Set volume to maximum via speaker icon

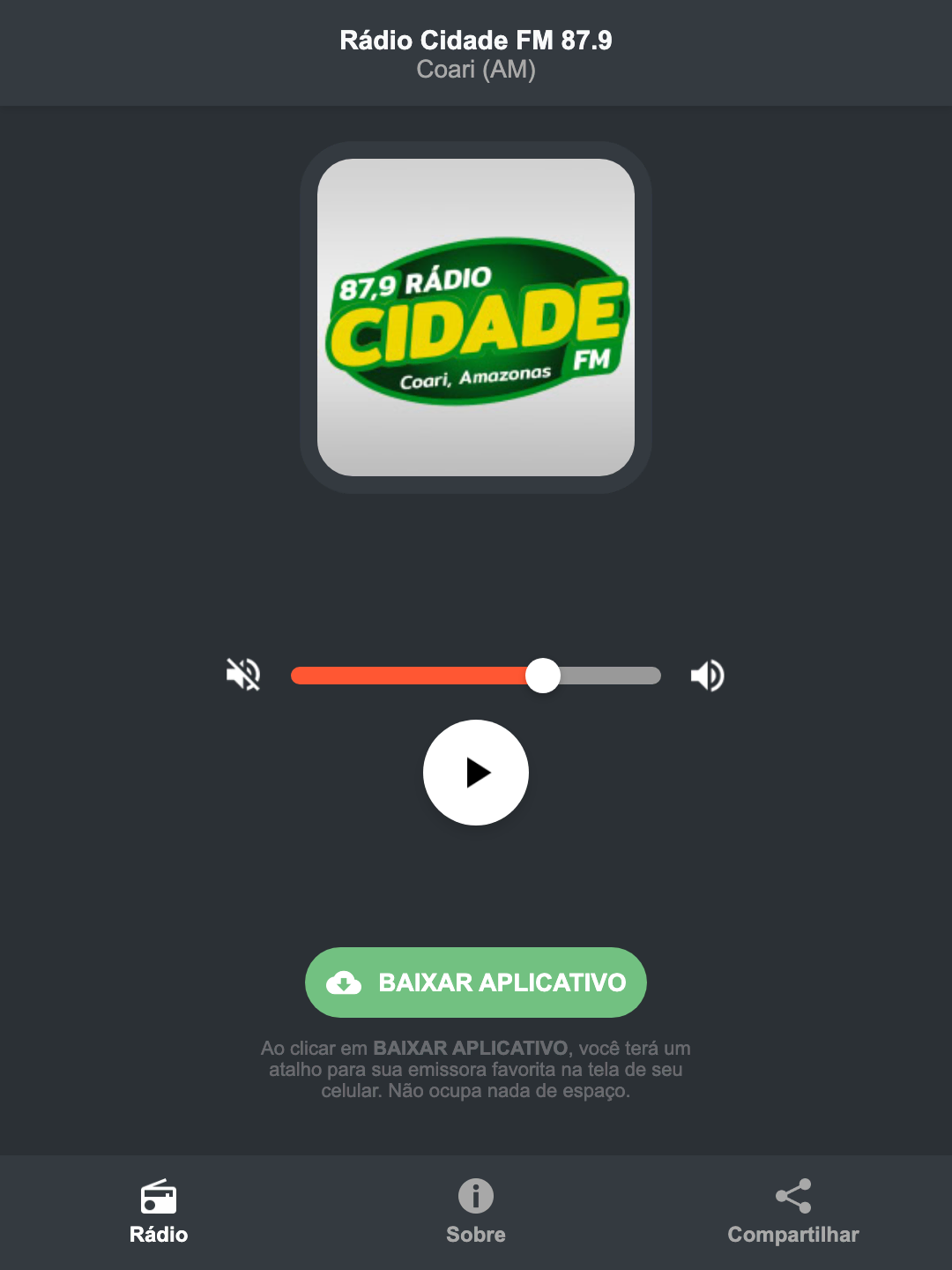click(x=708, y=675)
